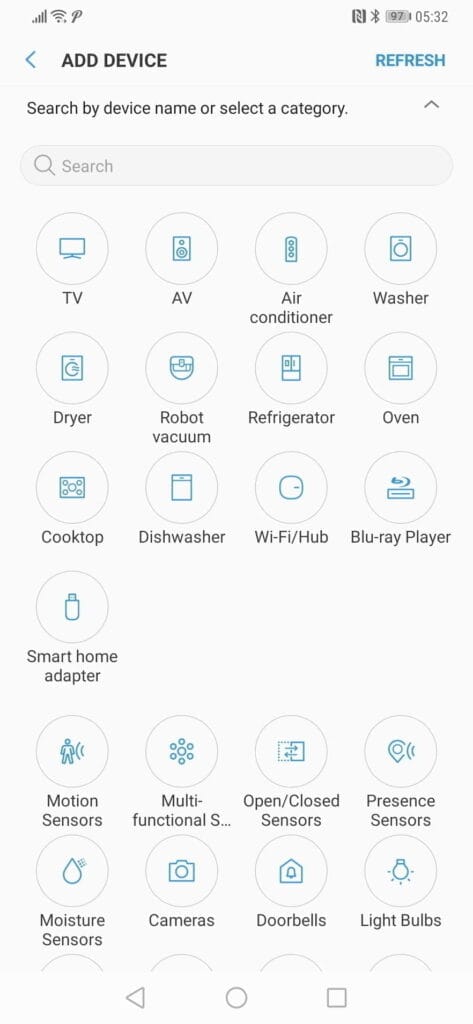This screenshot has height=1024, width=473.
Task: Open the Cooktop category
Action: [x=72, y=488]
